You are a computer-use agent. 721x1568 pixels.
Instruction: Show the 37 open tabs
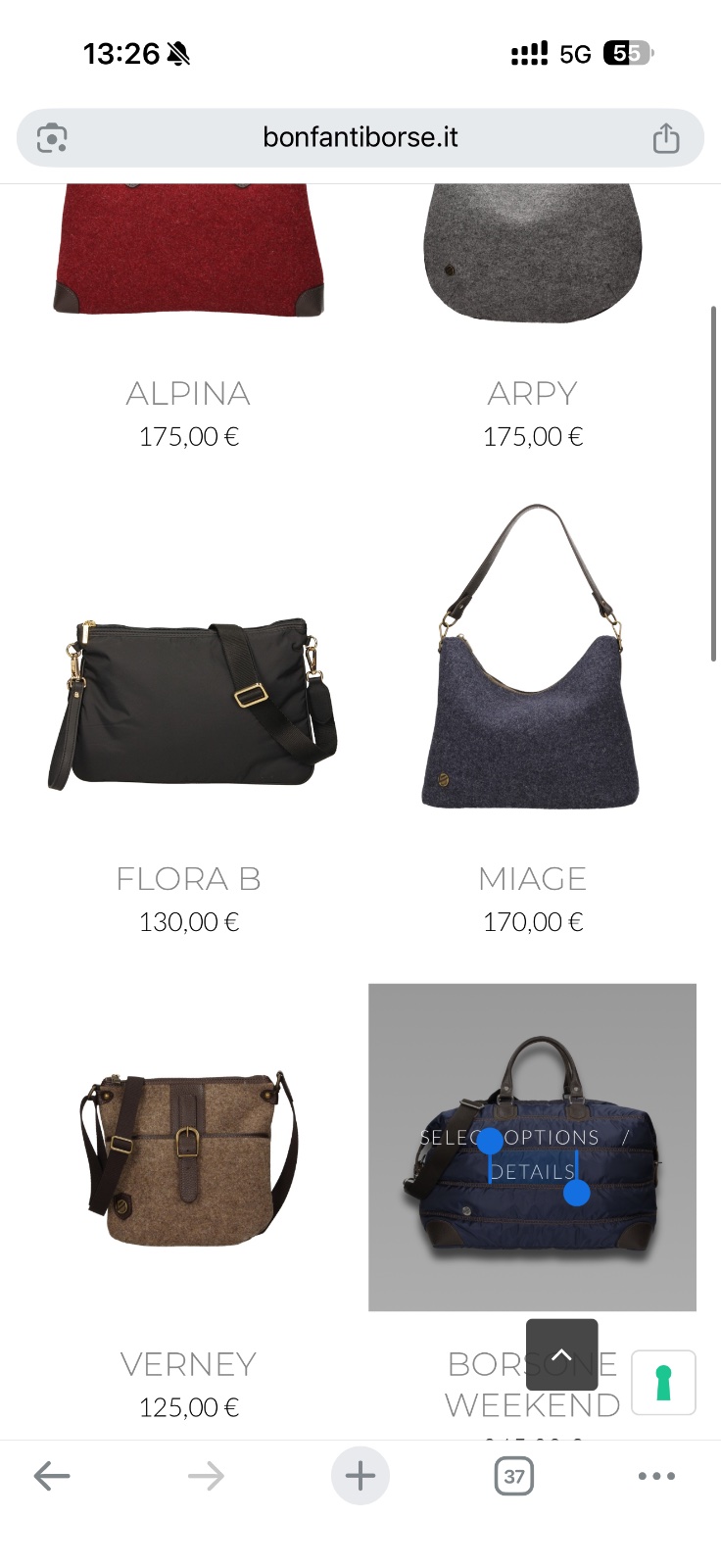(513, 1475)
